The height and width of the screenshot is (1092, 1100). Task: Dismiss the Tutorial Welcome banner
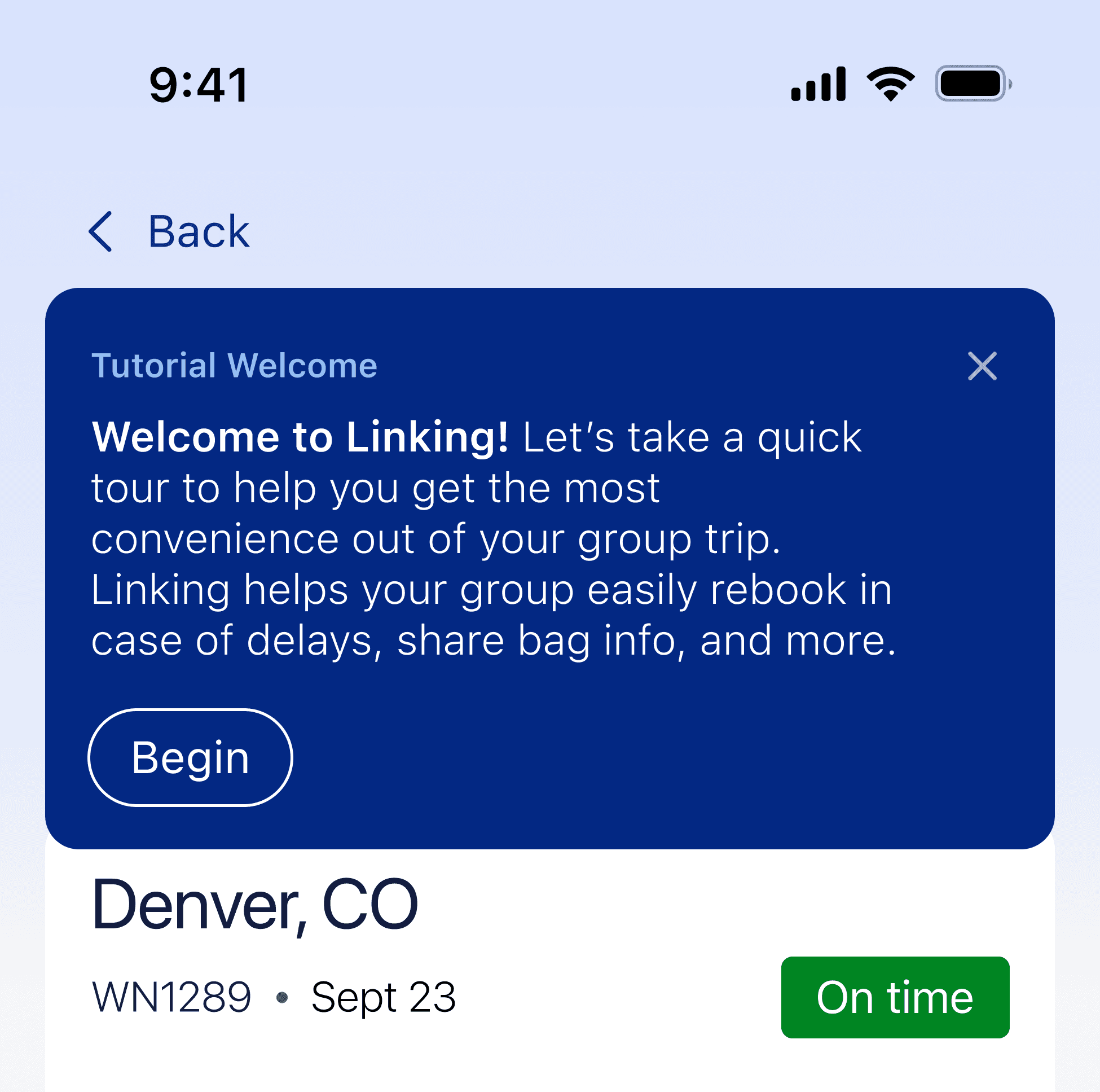(982, 366)
